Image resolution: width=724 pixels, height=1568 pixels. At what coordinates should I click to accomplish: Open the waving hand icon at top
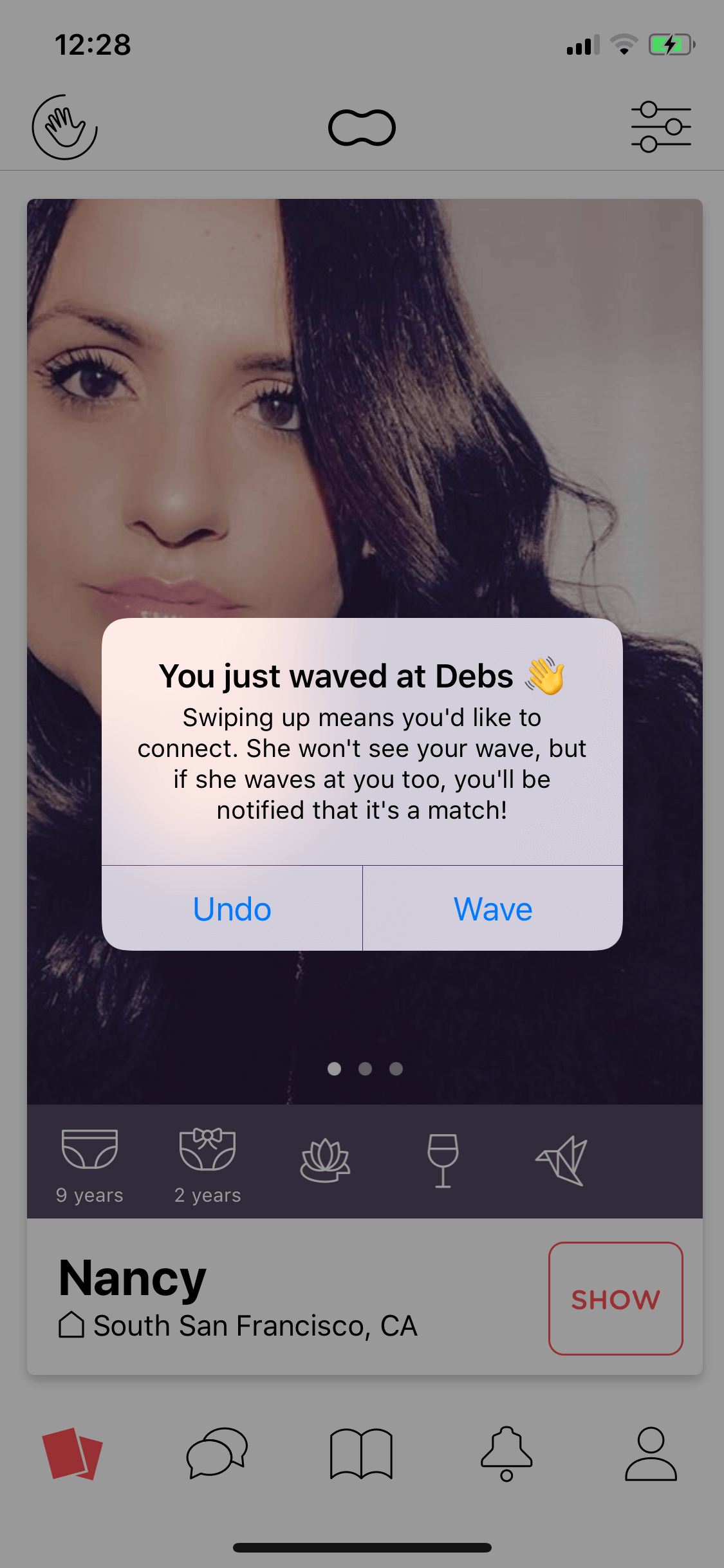(x=64, y=127)
